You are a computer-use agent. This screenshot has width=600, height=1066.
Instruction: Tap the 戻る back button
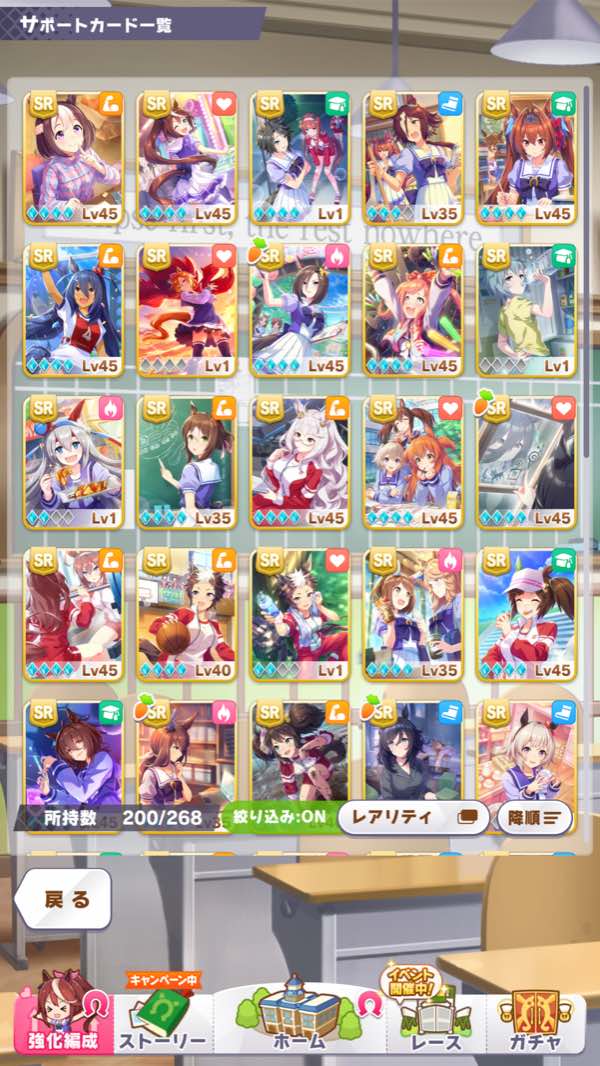[x=62, y=899]
